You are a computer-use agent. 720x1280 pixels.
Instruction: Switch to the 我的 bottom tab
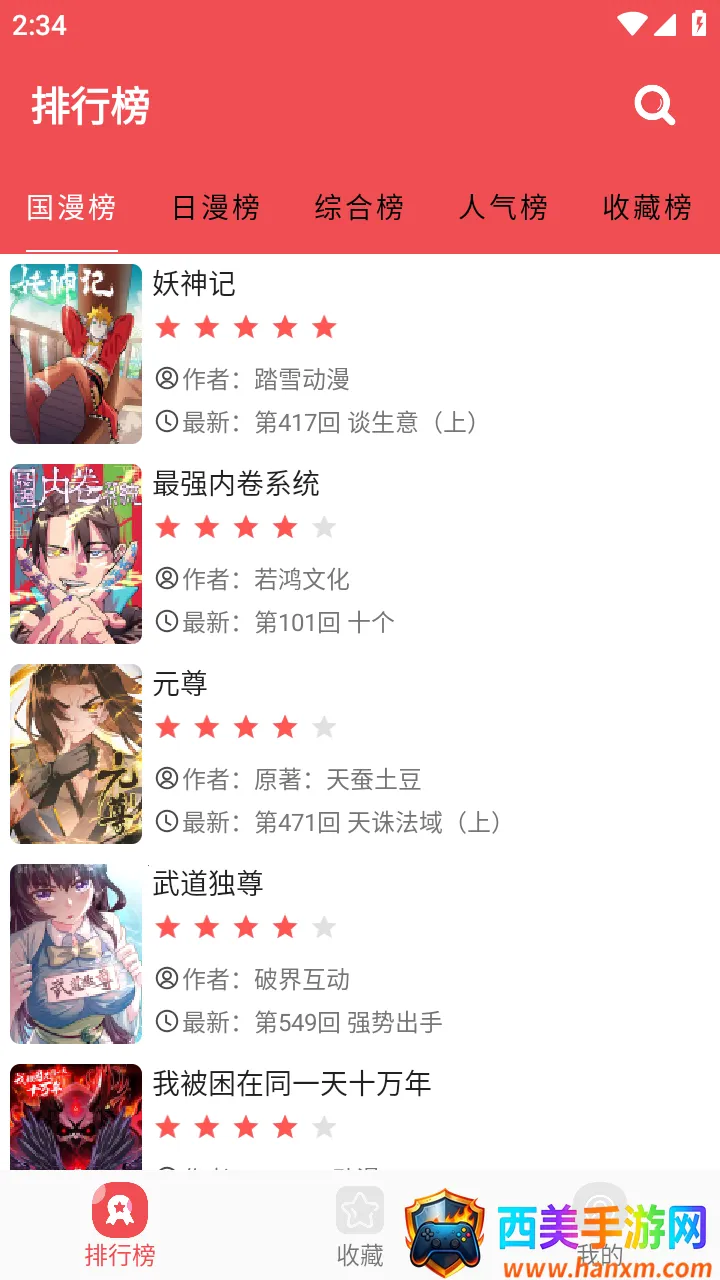[x=600, y=1226]
